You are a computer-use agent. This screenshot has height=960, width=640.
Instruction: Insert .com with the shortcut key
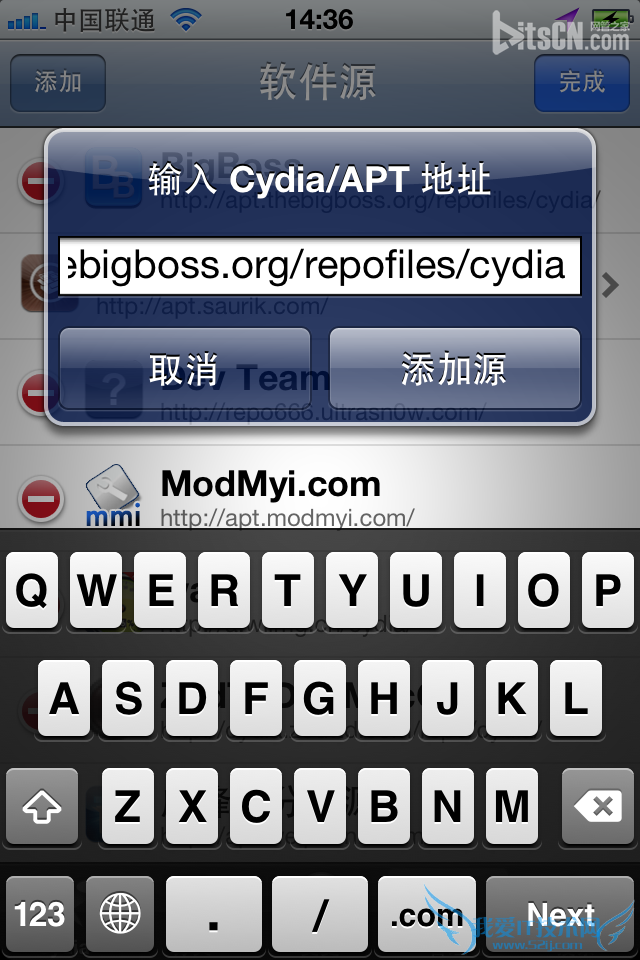(x=427, y=914)
